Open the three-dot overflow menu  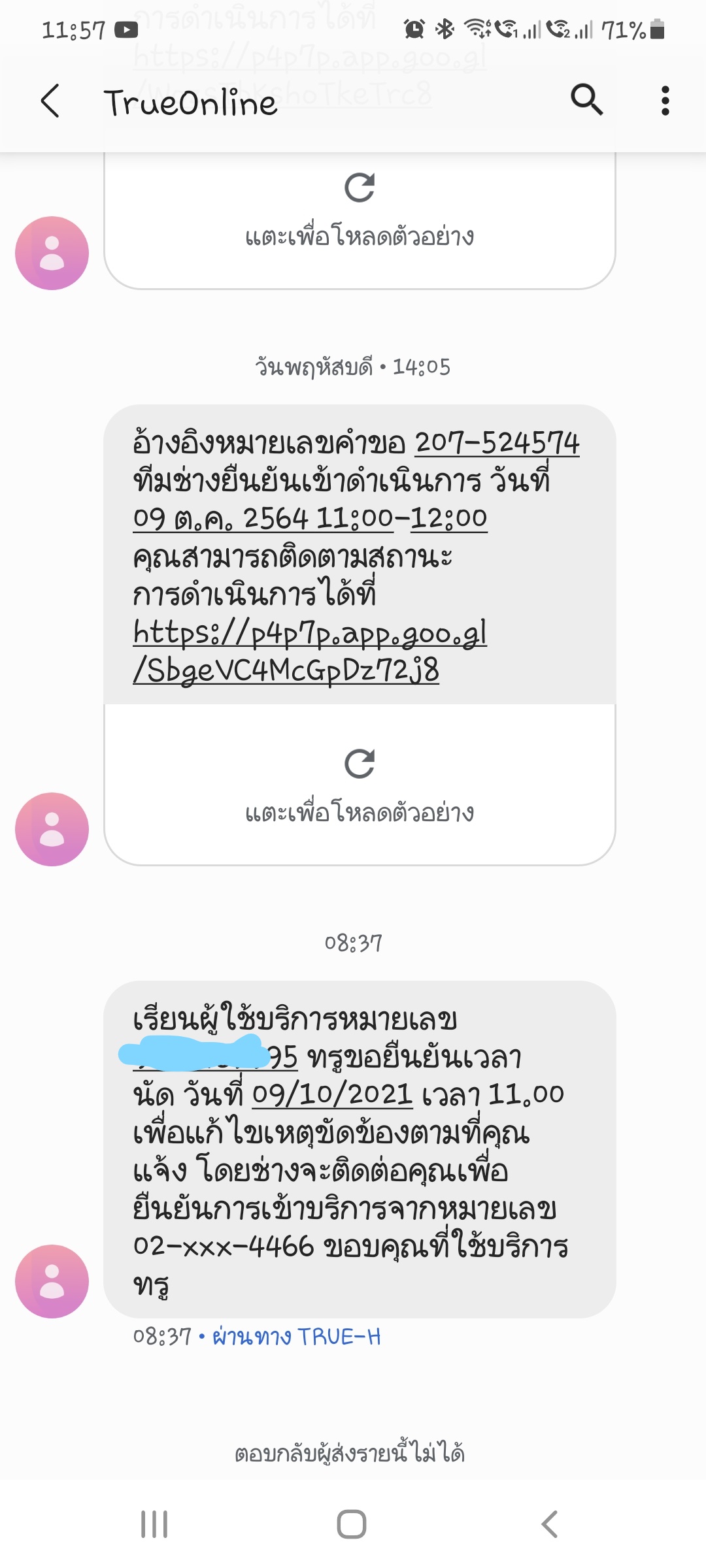[665, 101]
